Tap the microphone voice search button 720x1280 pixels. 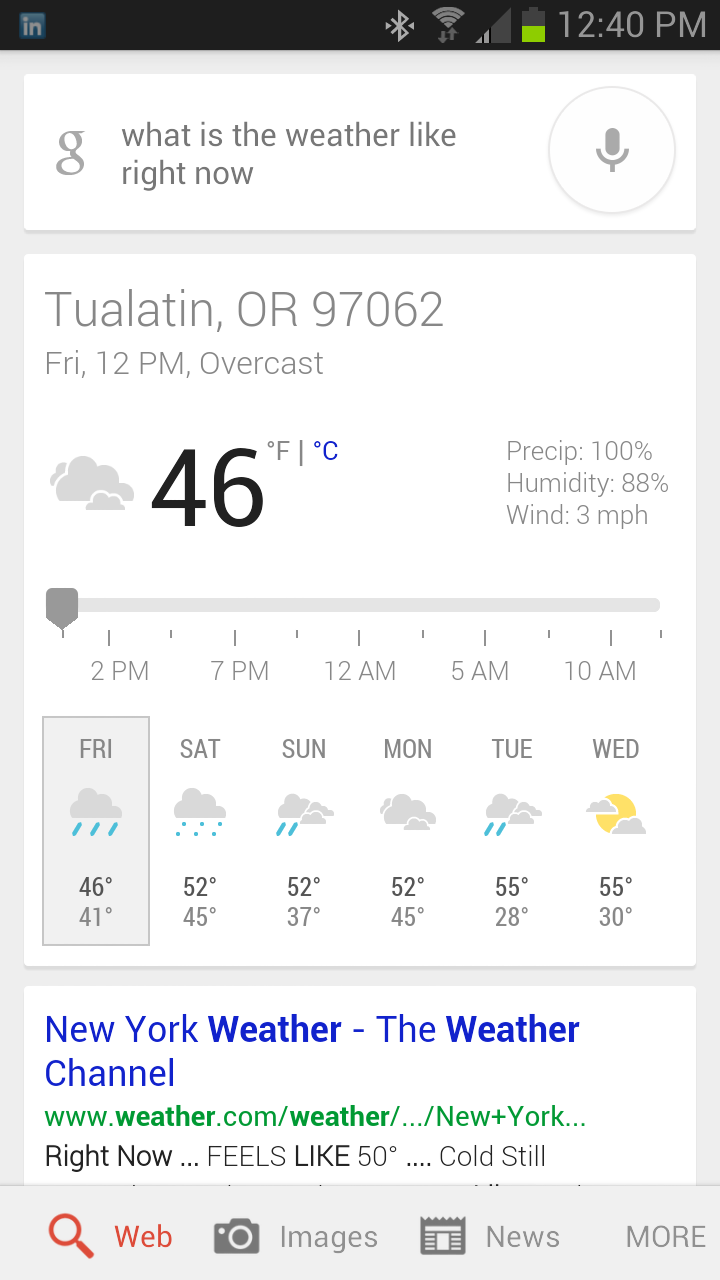(612, 151)
